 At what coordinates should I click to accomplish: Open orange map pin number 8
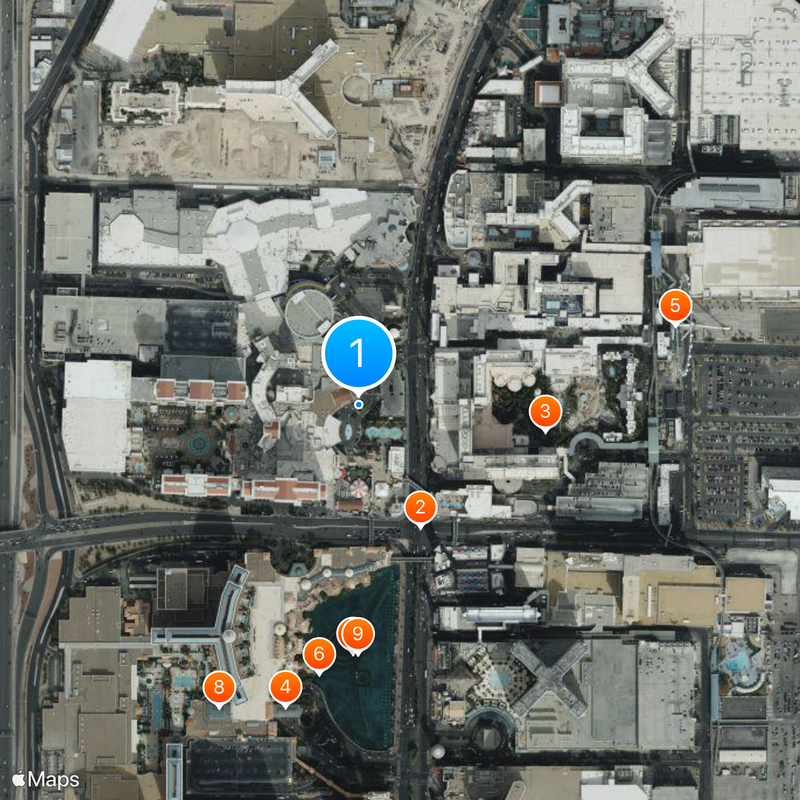(219, 687)
